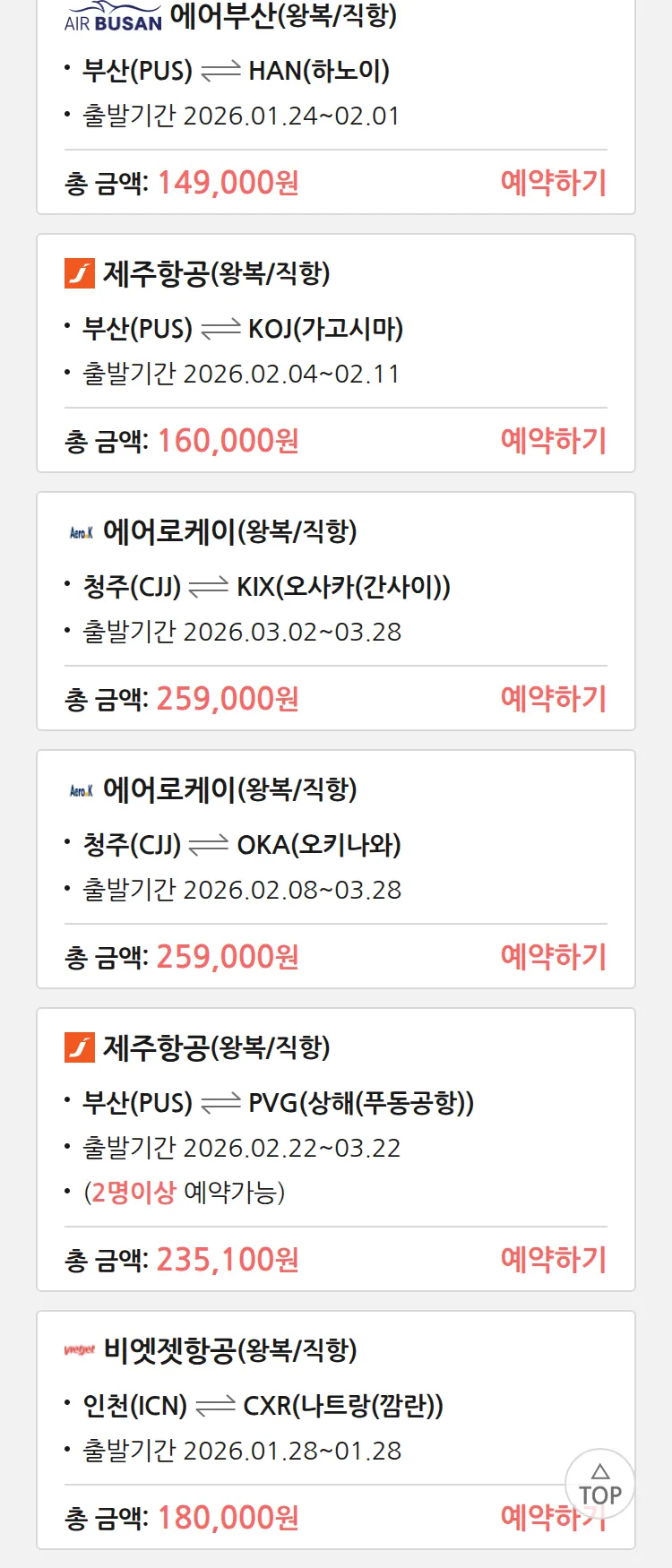Jump back to top with TOP button
Viewport: 672px width, 1568px height.
pyautogui.click(x=599, y=1485)
